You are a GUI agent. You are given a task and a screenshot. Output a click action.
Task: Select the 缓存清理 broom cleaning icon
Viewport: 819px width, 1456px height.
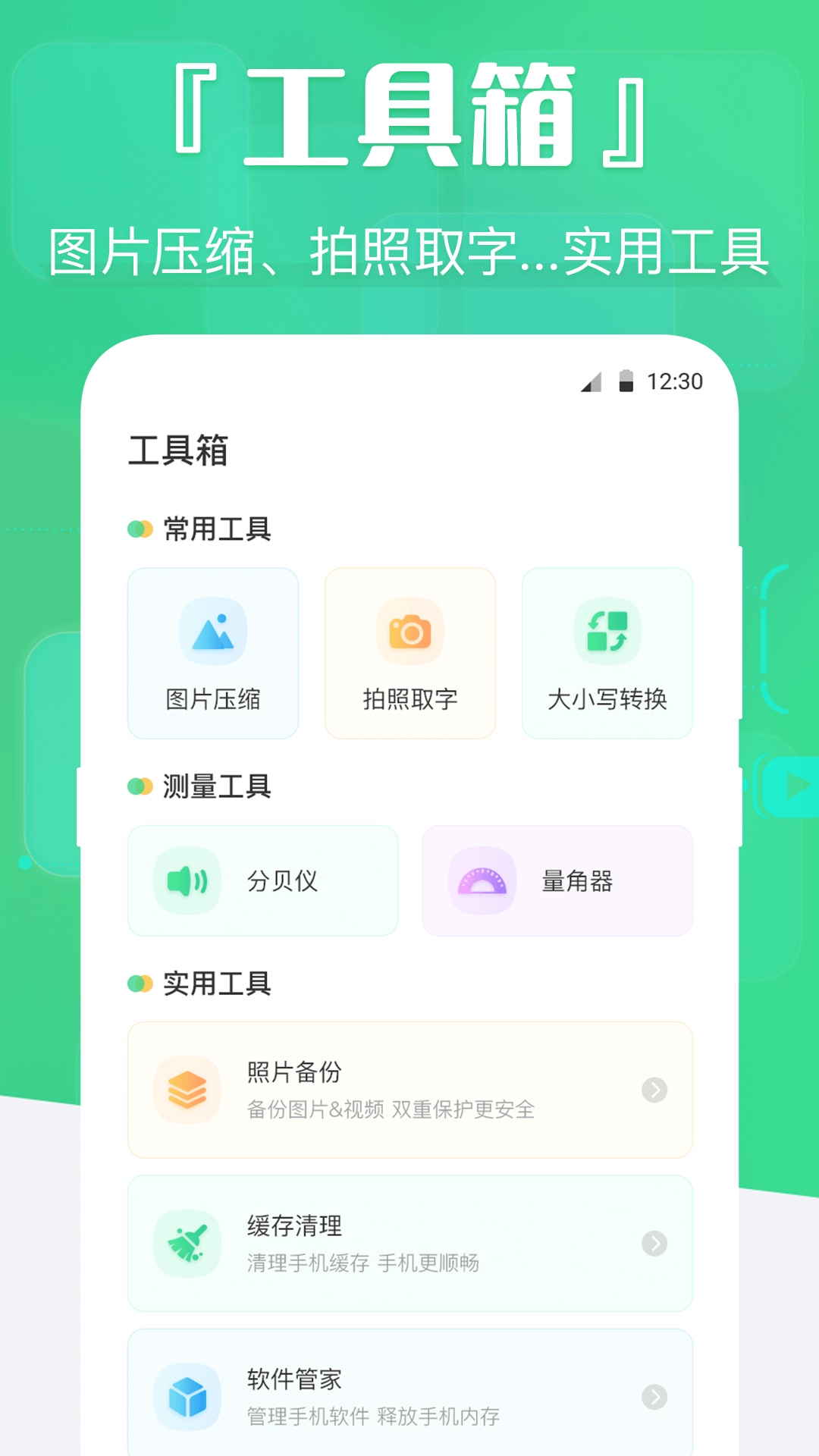point(187,1244)
